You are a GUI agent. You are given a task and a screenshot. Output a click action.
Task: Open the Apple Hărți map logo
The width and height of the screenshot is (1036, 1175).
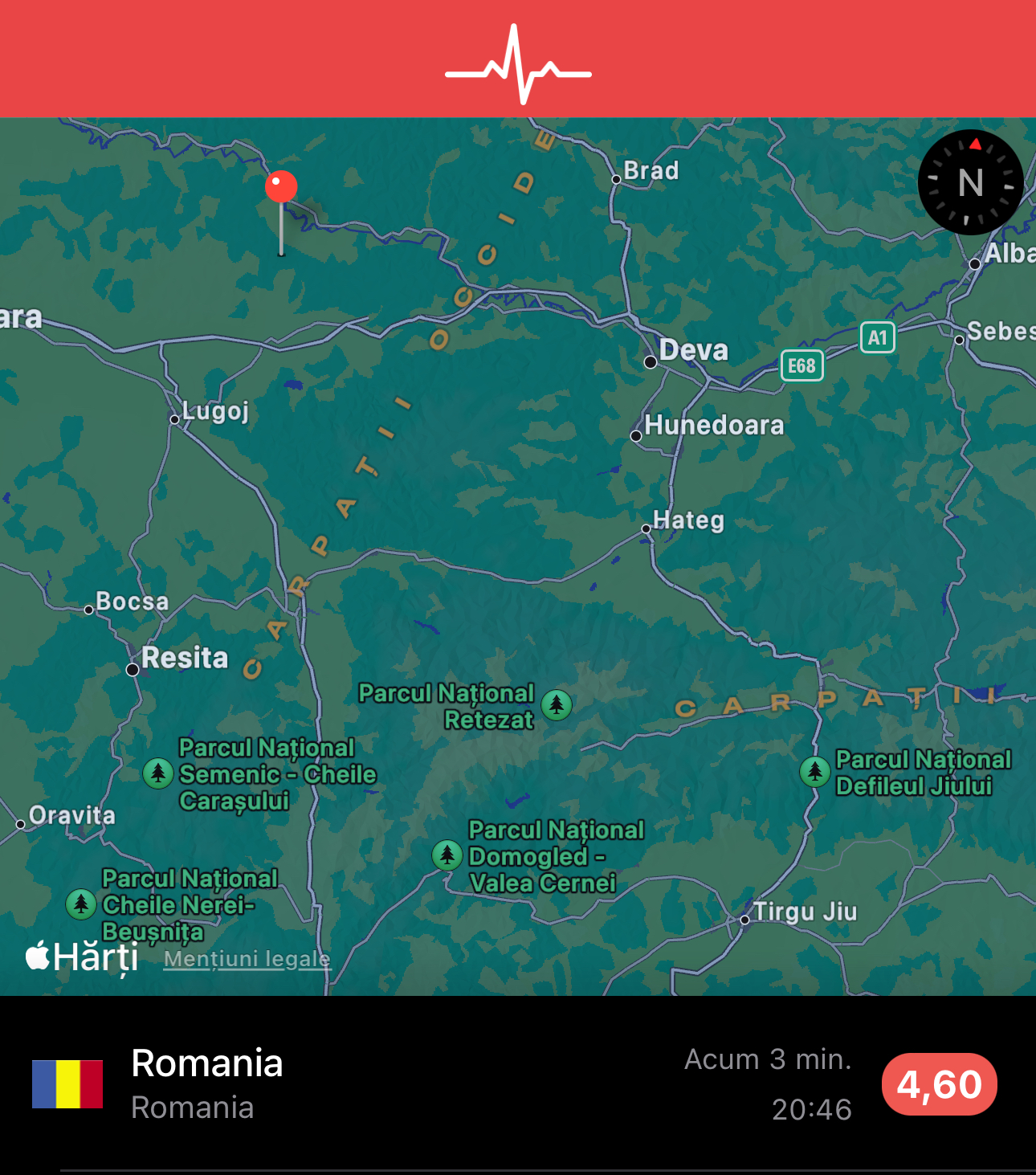click(82, 957)
